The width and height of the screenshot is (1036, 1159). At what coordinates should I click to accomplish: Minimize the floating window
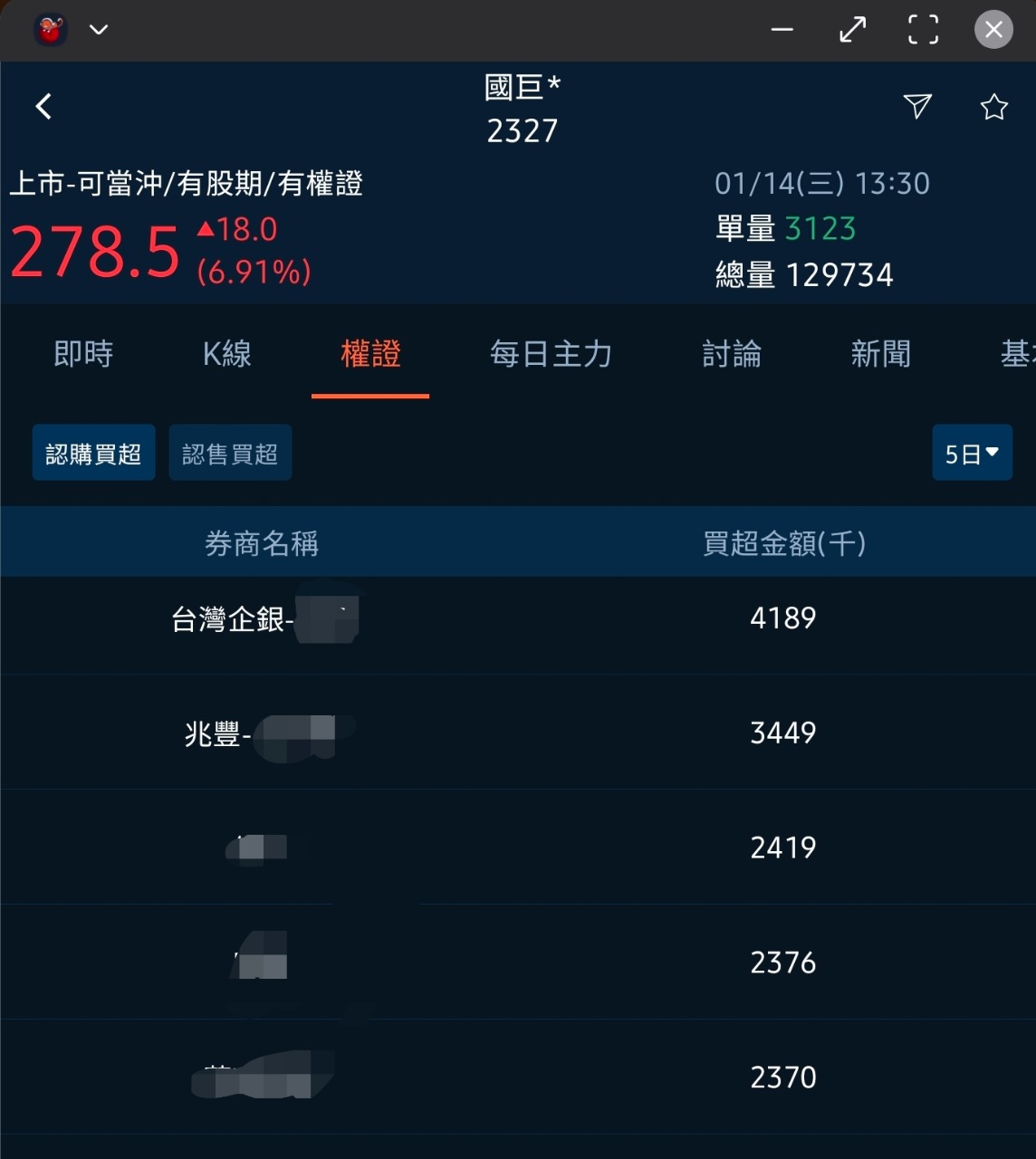pyautogui.click(x=782, y=29)
